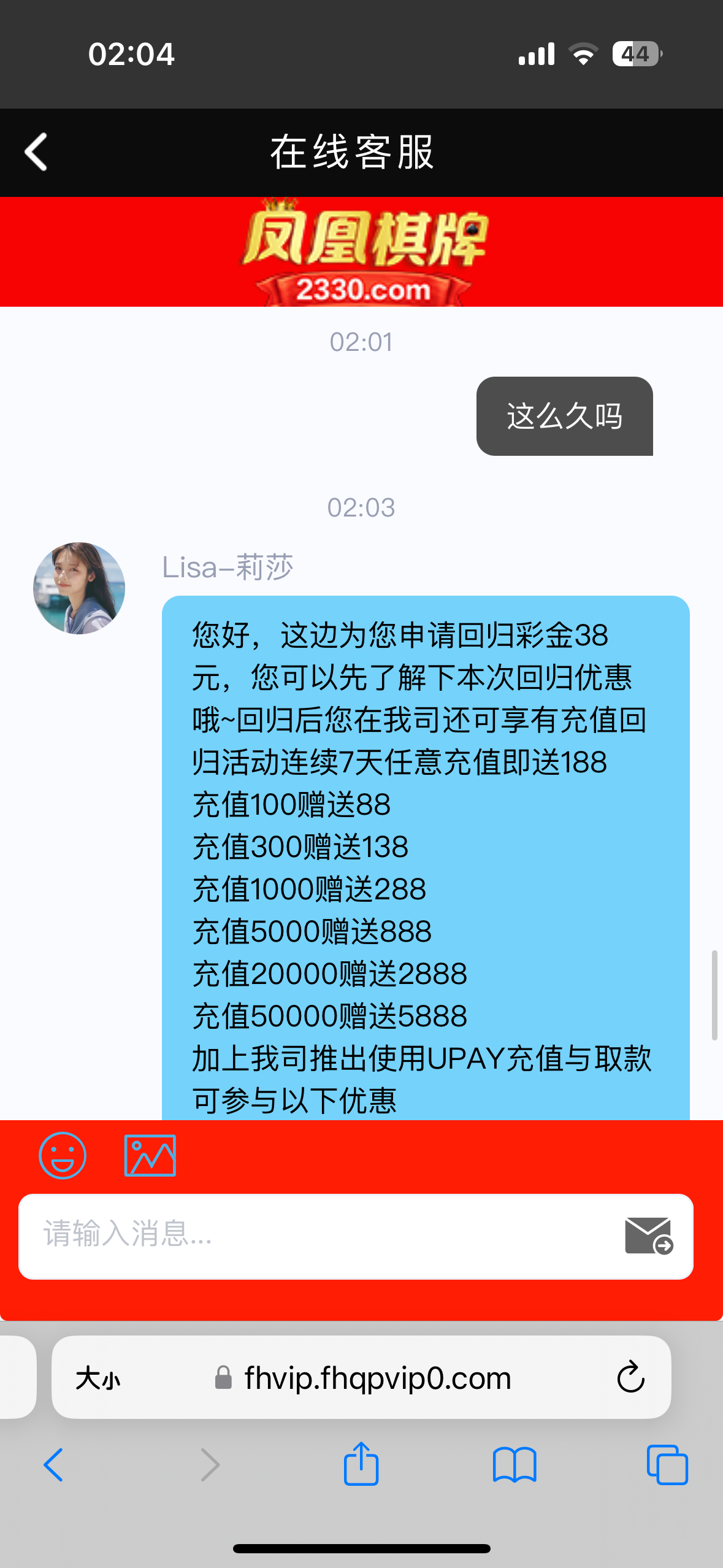Open the emoji picker
Image resolution: width=723 pixels, height=1568 pixels.
[x=63, y=1155]
